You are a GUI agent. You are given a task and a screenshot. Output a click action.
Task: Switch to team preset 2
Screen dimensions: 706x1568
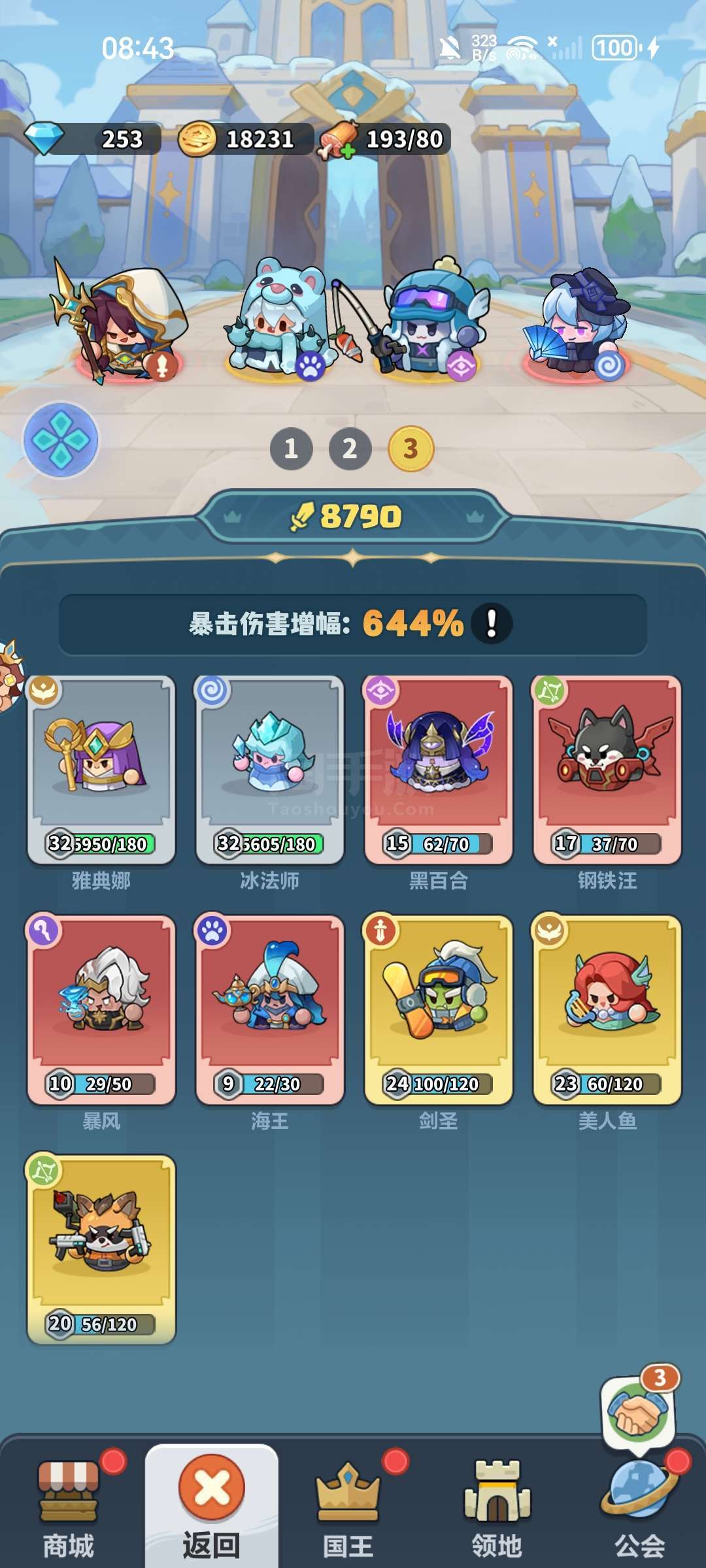tap(350, 449)
